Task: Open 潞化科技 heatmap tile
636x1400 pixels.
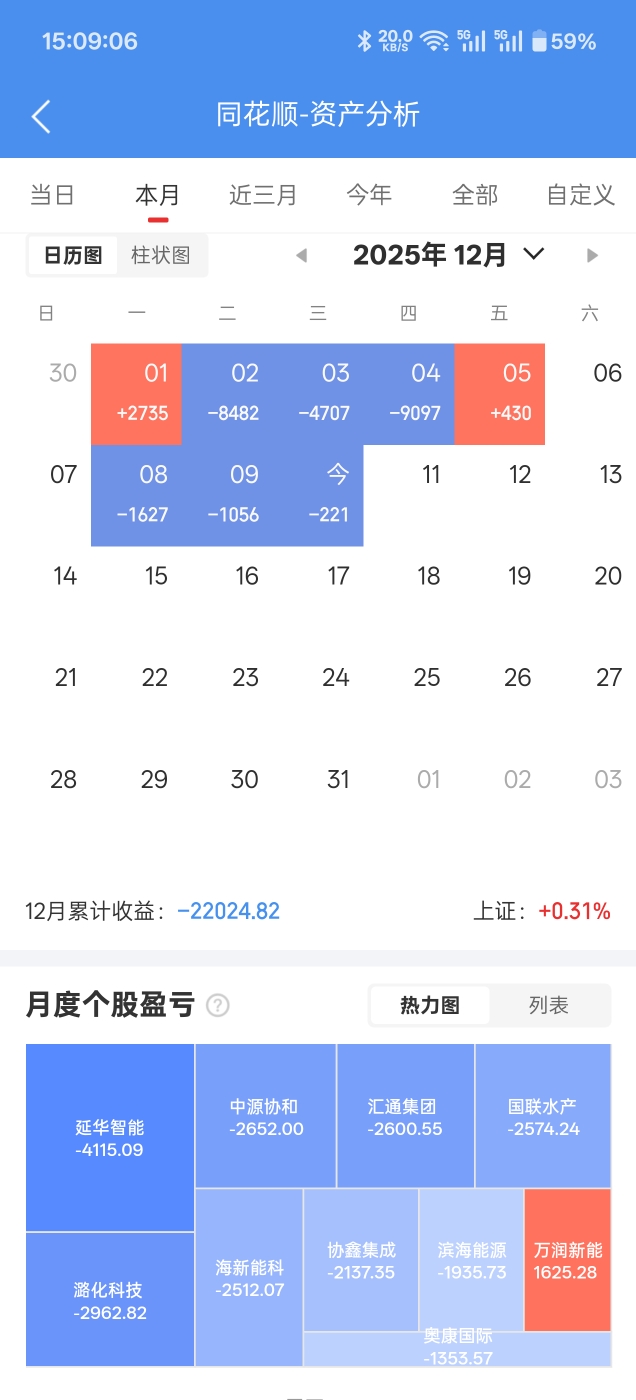Action: click(110, 1300)
